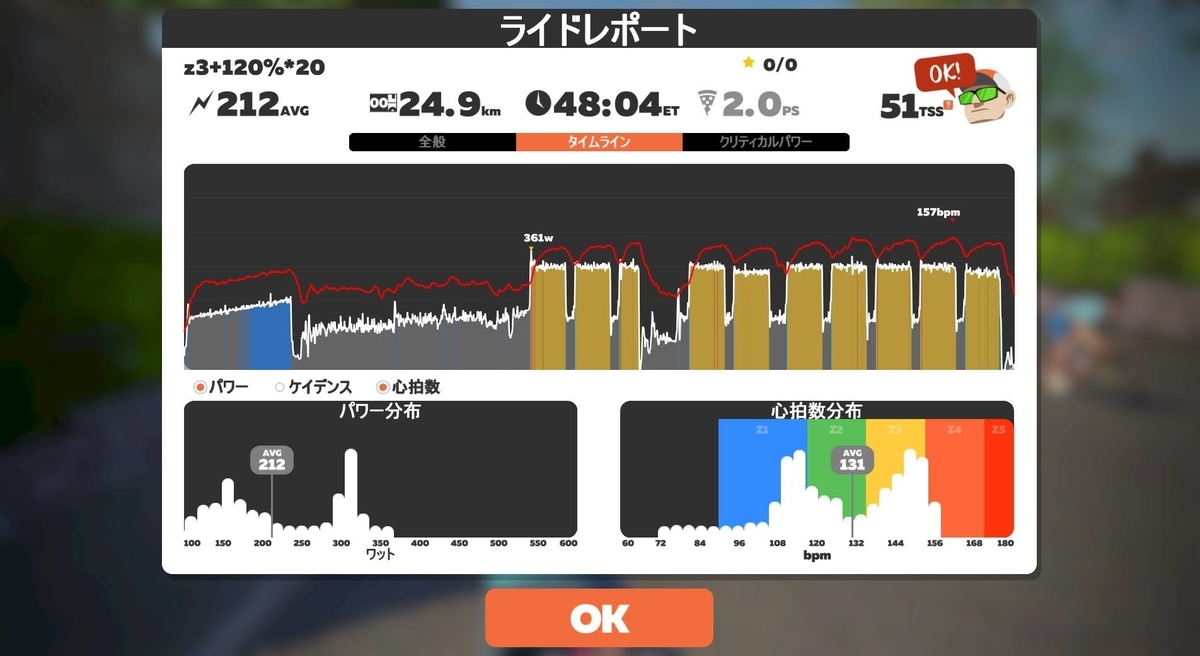Switch to the 全般 tab

pyautogui.click(x=432, y=142)
